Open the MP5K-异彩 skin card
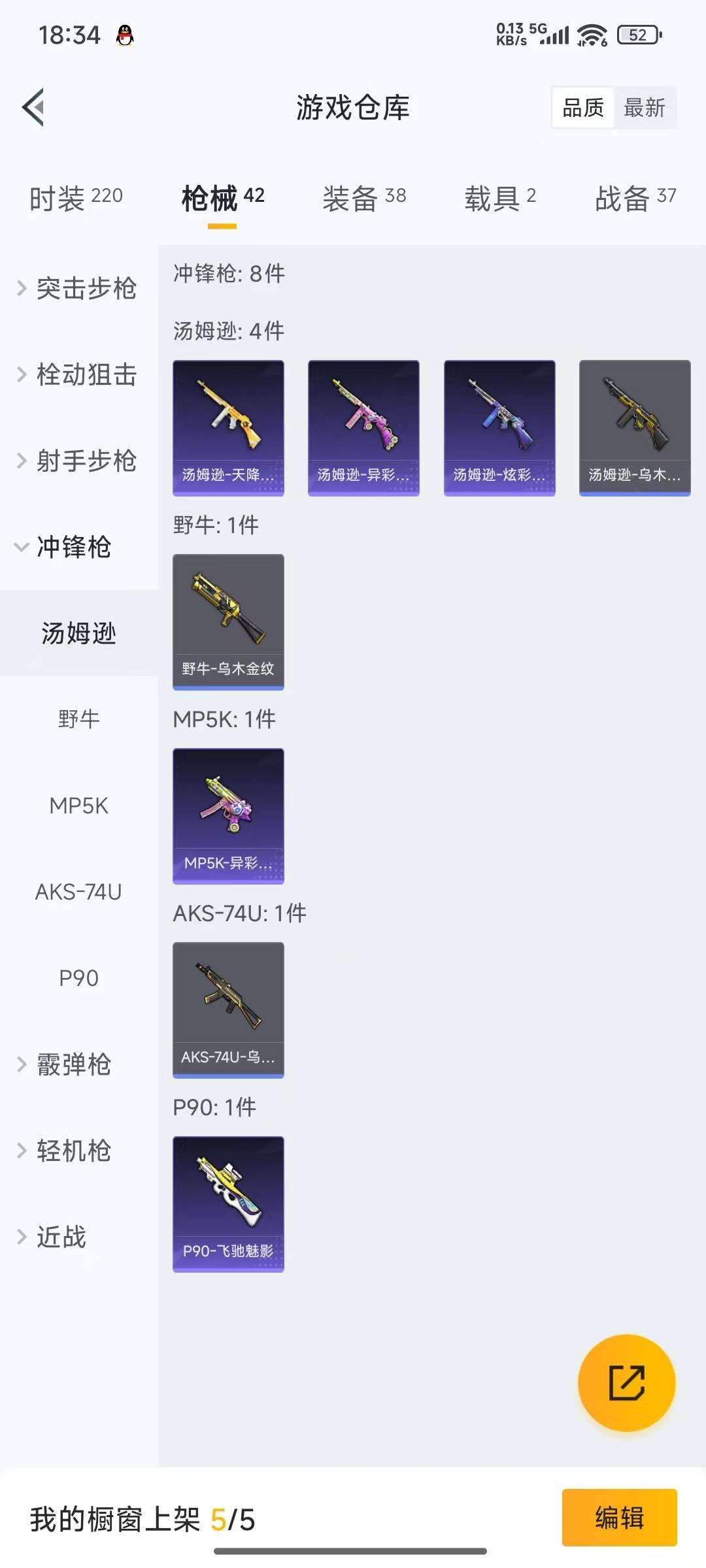Viewport: 706px width, 1568px height. pyautogui.click(x=228, y=816)
